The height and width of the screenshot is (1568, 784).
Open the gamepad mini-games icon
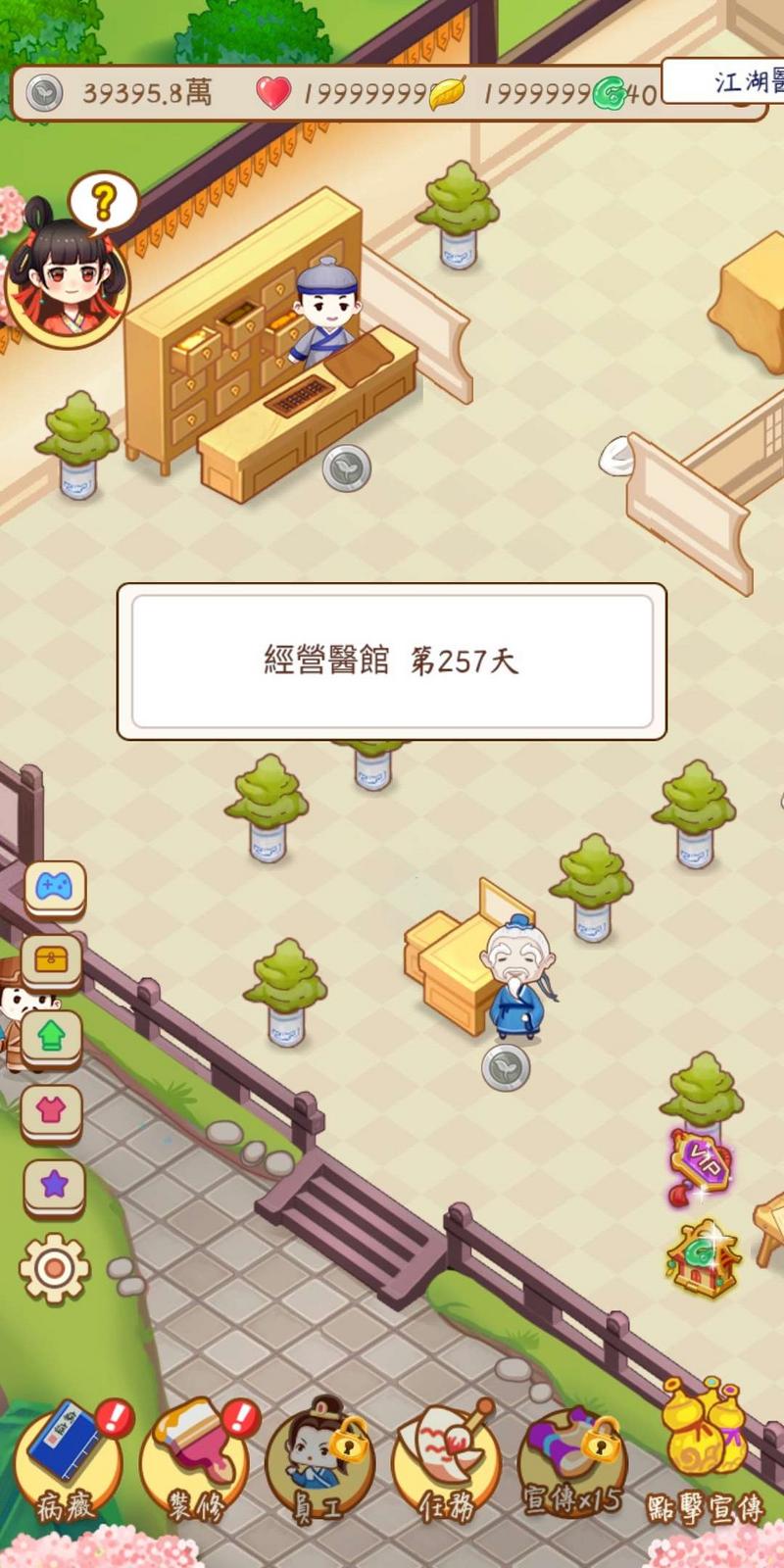pos(54,888)
